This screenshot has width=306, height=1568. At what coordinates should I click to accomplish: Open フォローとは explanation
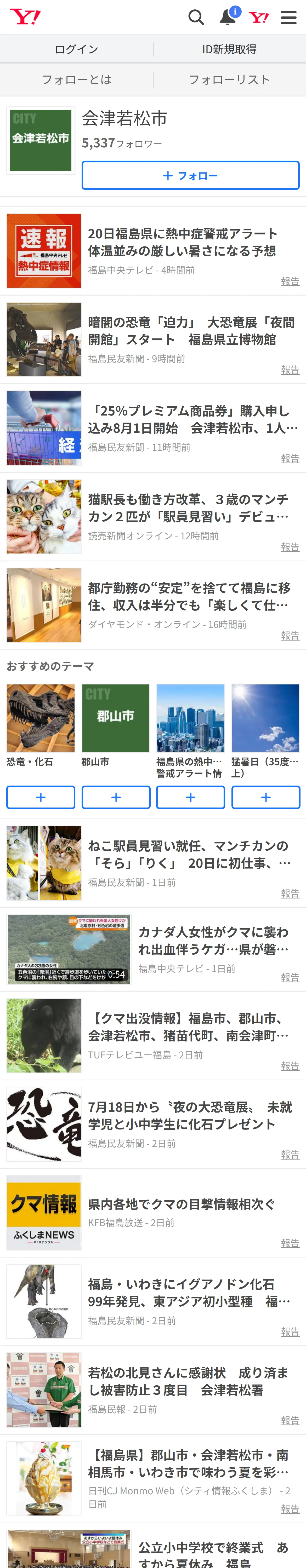tap(76, 80)
